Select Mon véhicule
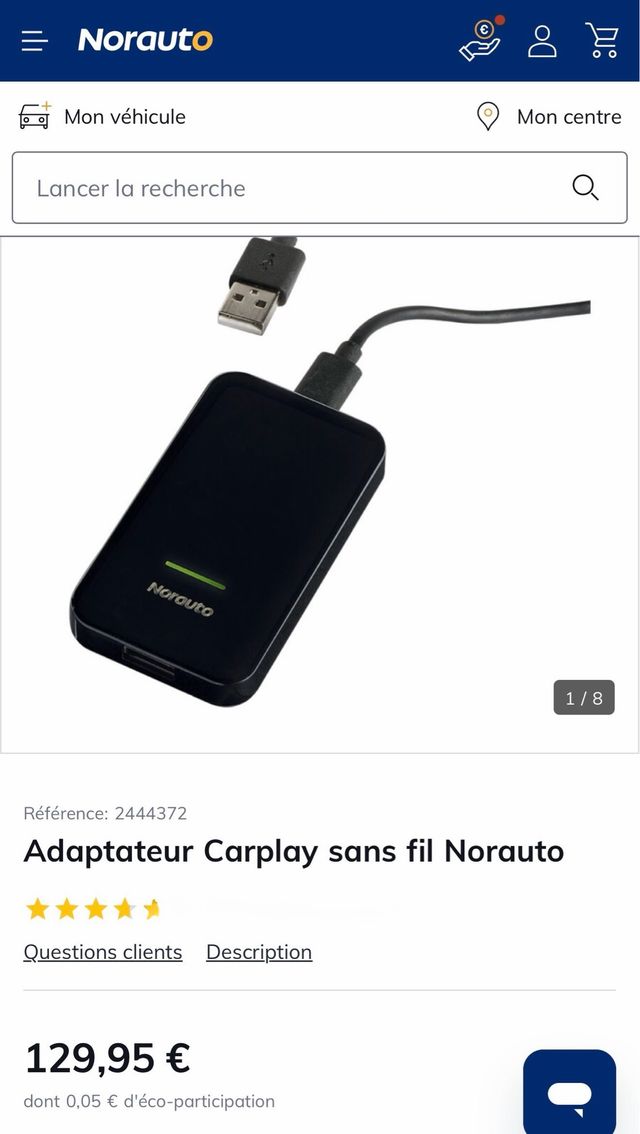Image resolution: width=640 pixels, height=1134 pixels. click(103, 117)
